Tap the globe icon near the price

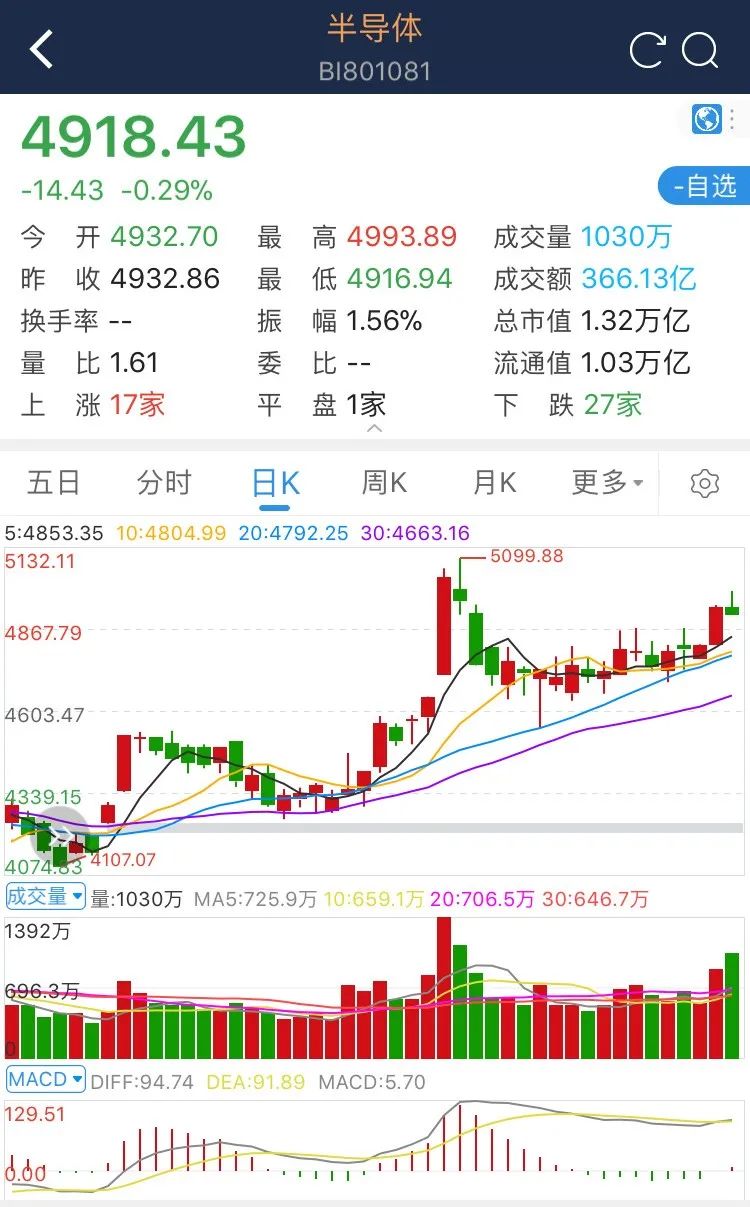pos(707,120)
